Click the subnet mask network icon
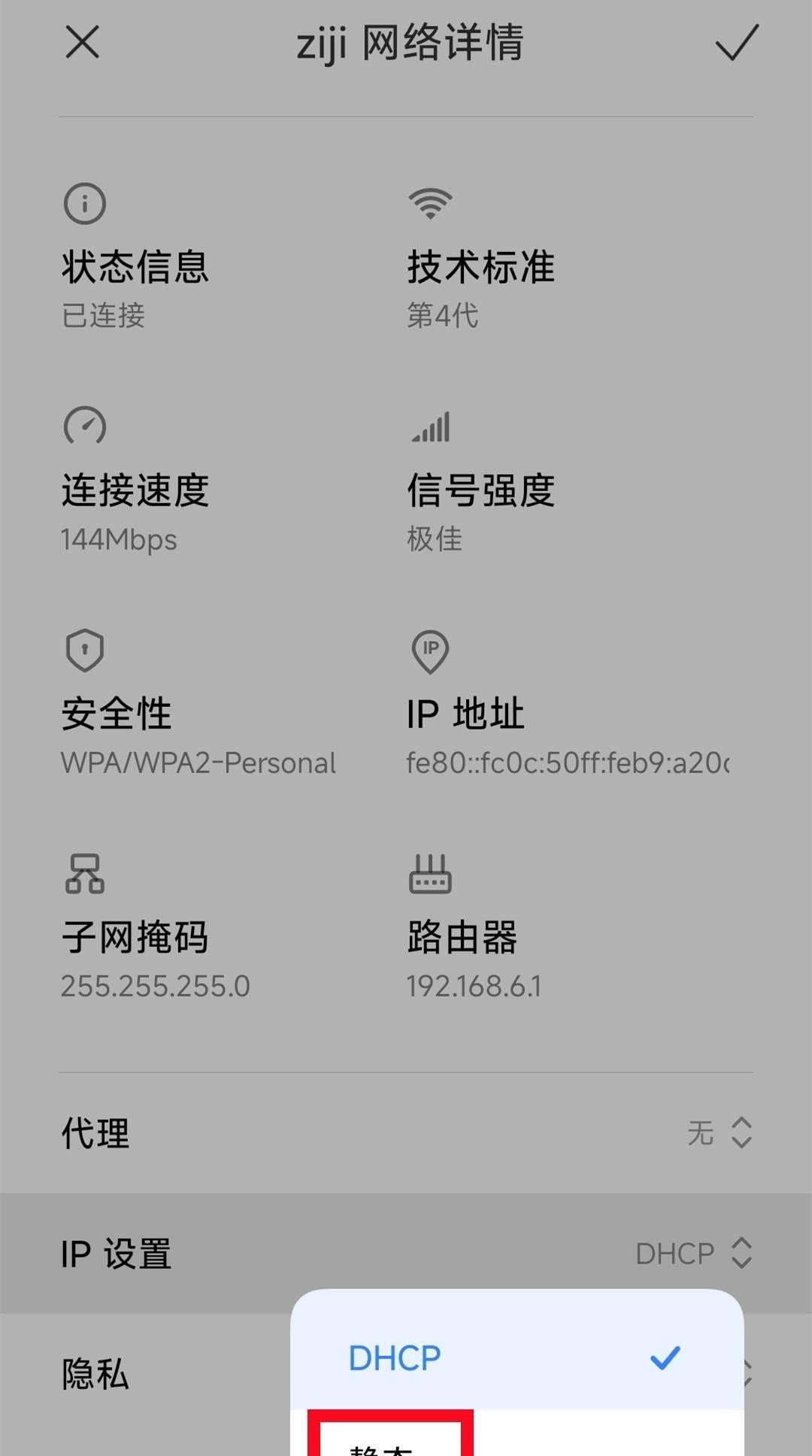Screen dimensions: 812x1456 point(85,873)
